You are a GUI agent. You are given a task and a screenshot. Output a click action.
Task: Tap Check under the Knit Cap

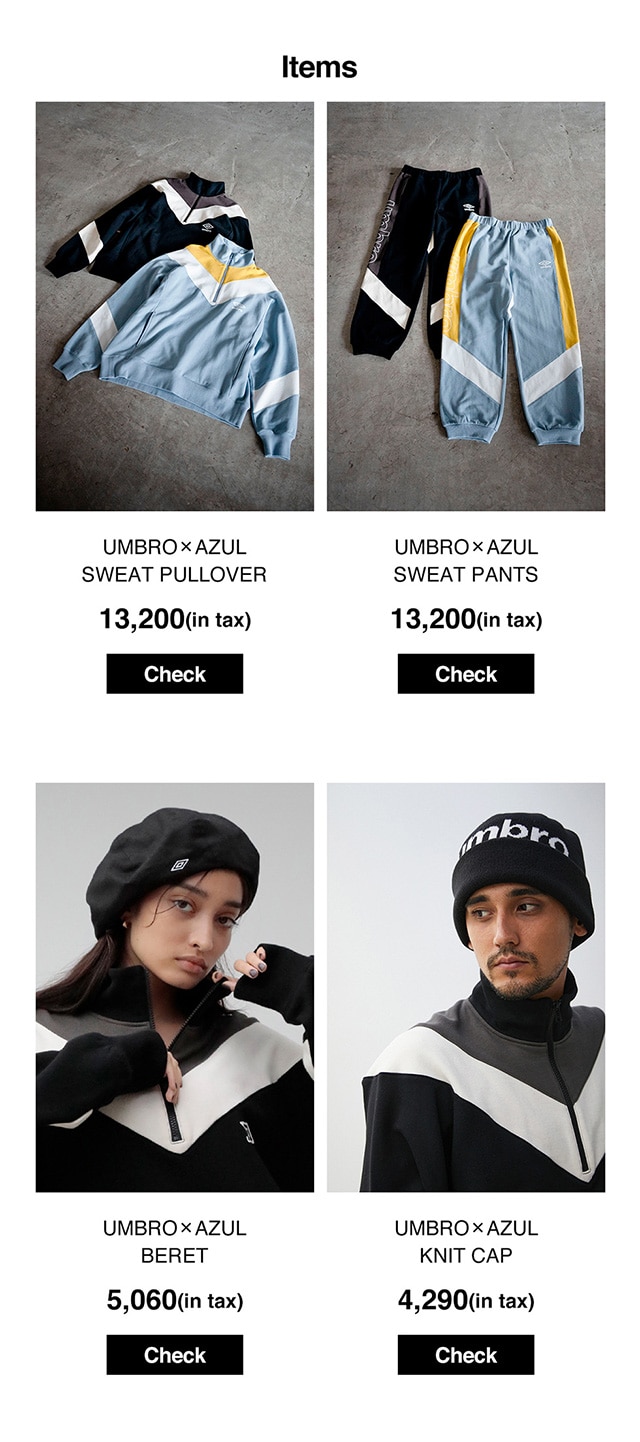(x=465, y=1355)
